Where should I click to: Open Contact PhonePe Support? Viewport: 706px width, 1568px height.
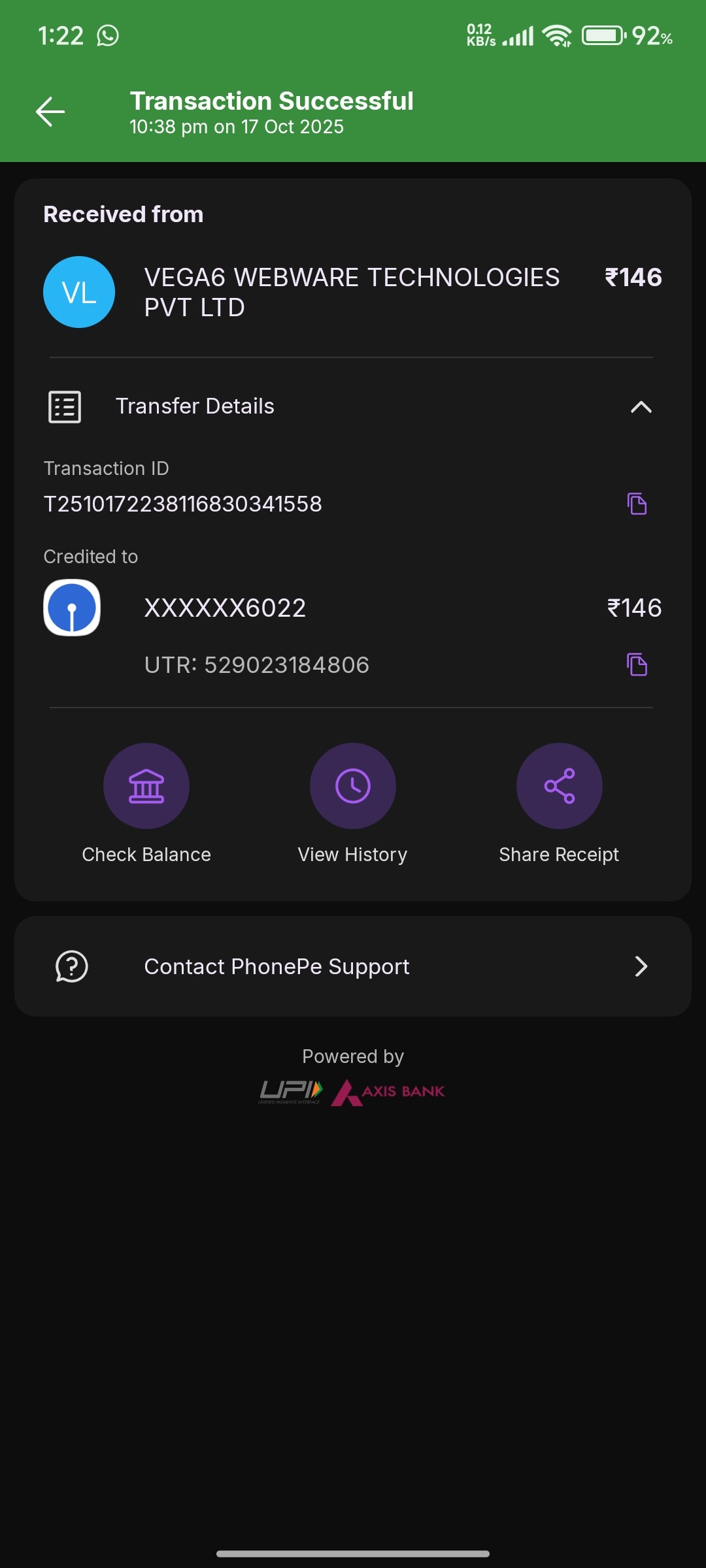(353, 966)
